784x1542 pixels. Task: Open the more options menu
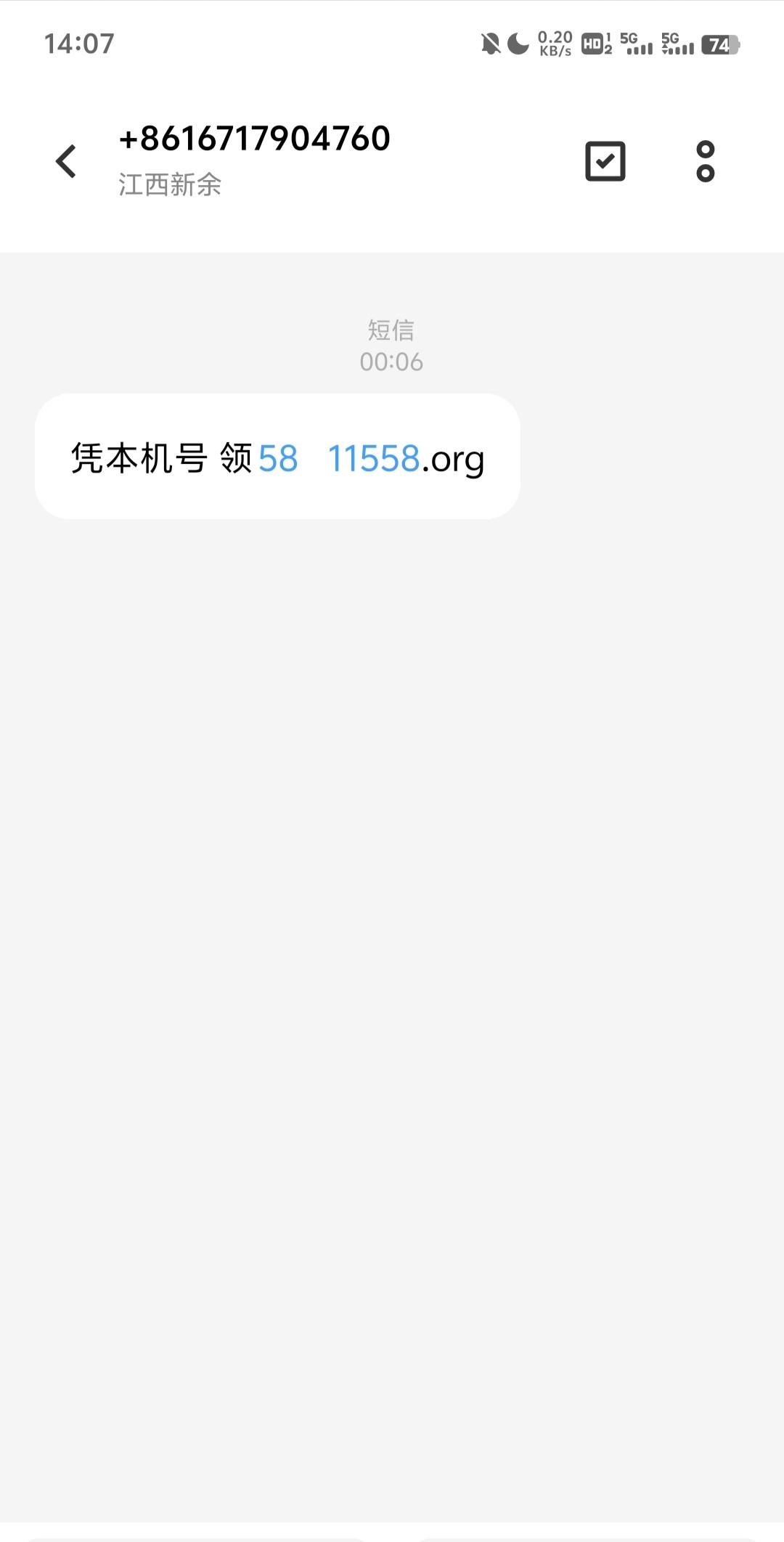(x=705, y=161)
